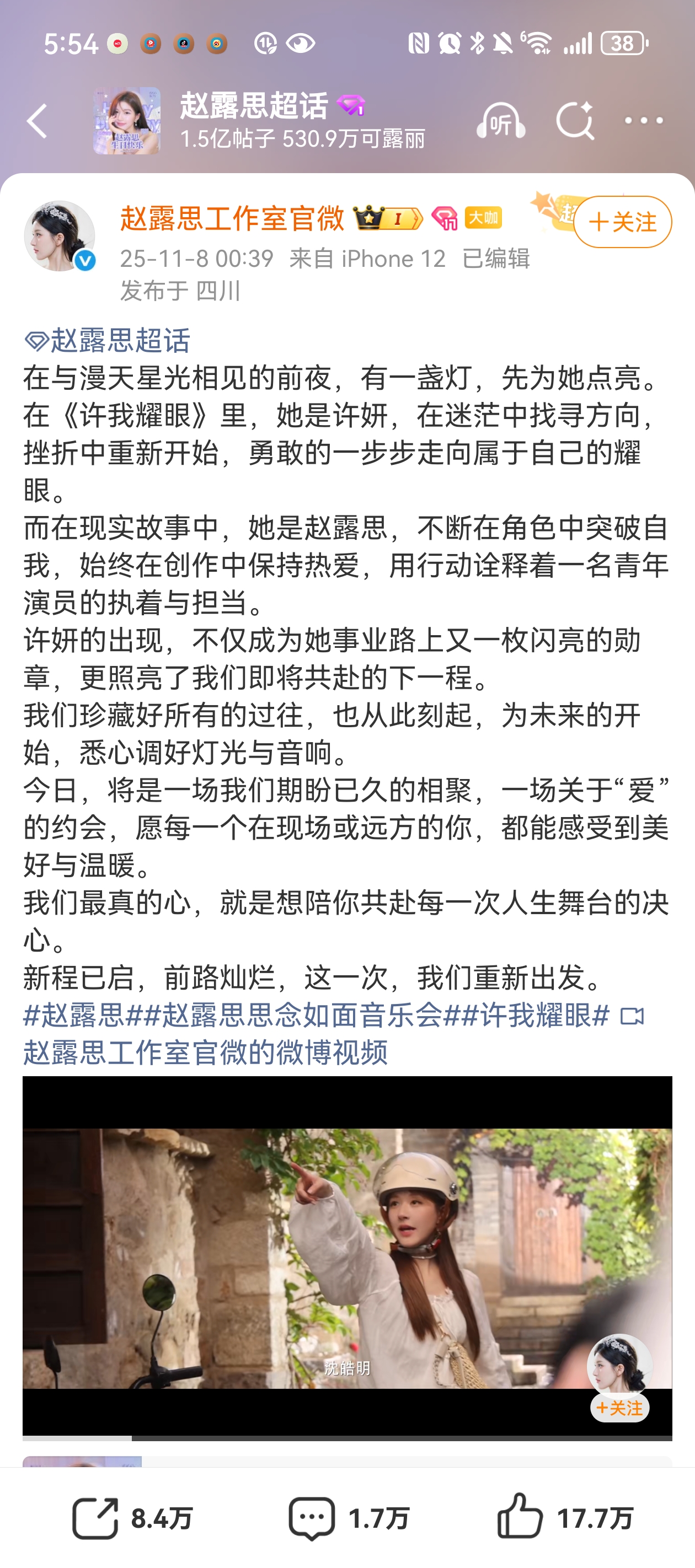Screen dimensions: 695x1568
Task: Open hashtag #赵露思思念如面音乐会#
Action: pos(293,1014)
